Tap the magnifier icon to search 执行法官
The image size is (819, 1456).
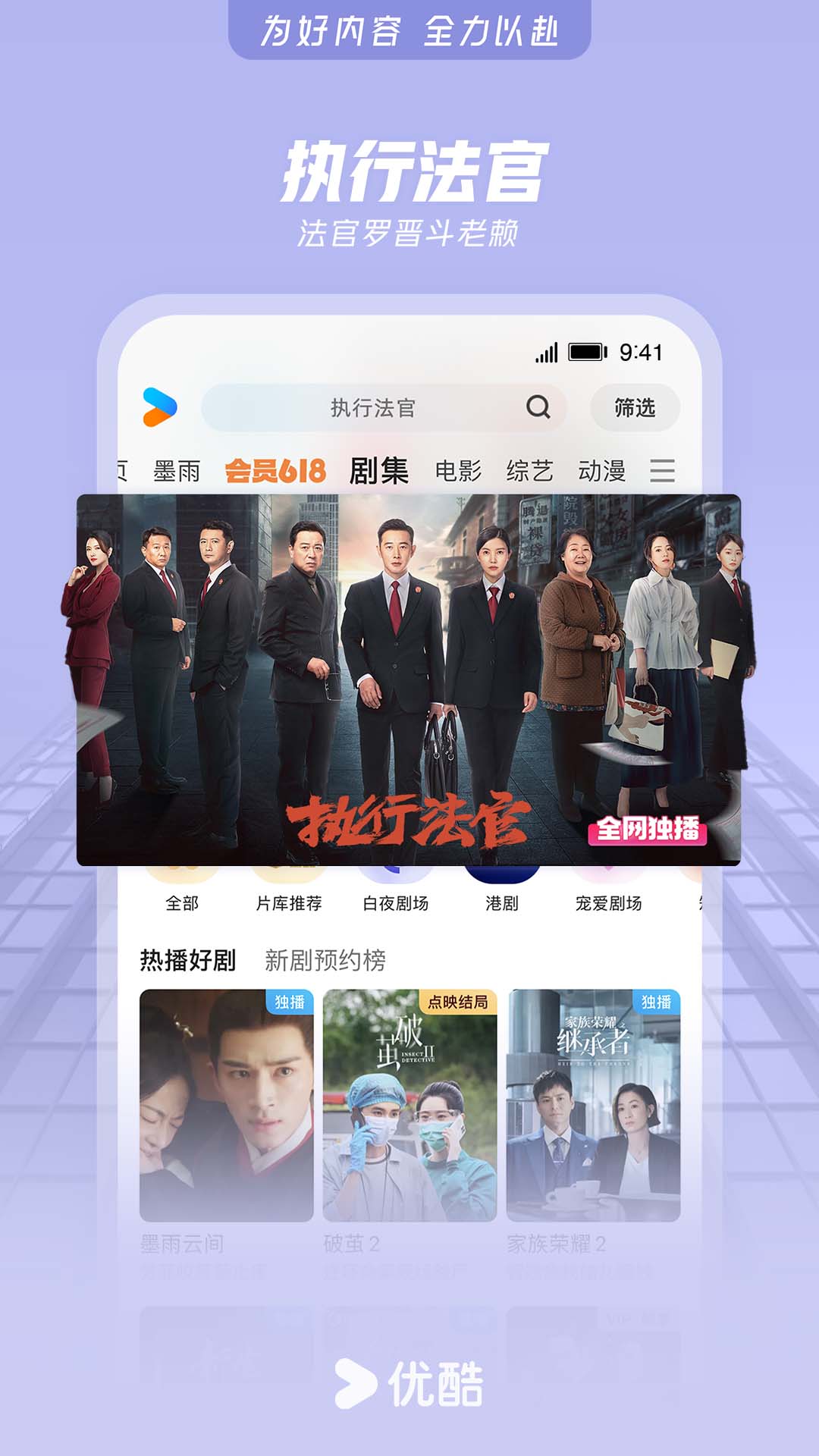tap(540, 408)
